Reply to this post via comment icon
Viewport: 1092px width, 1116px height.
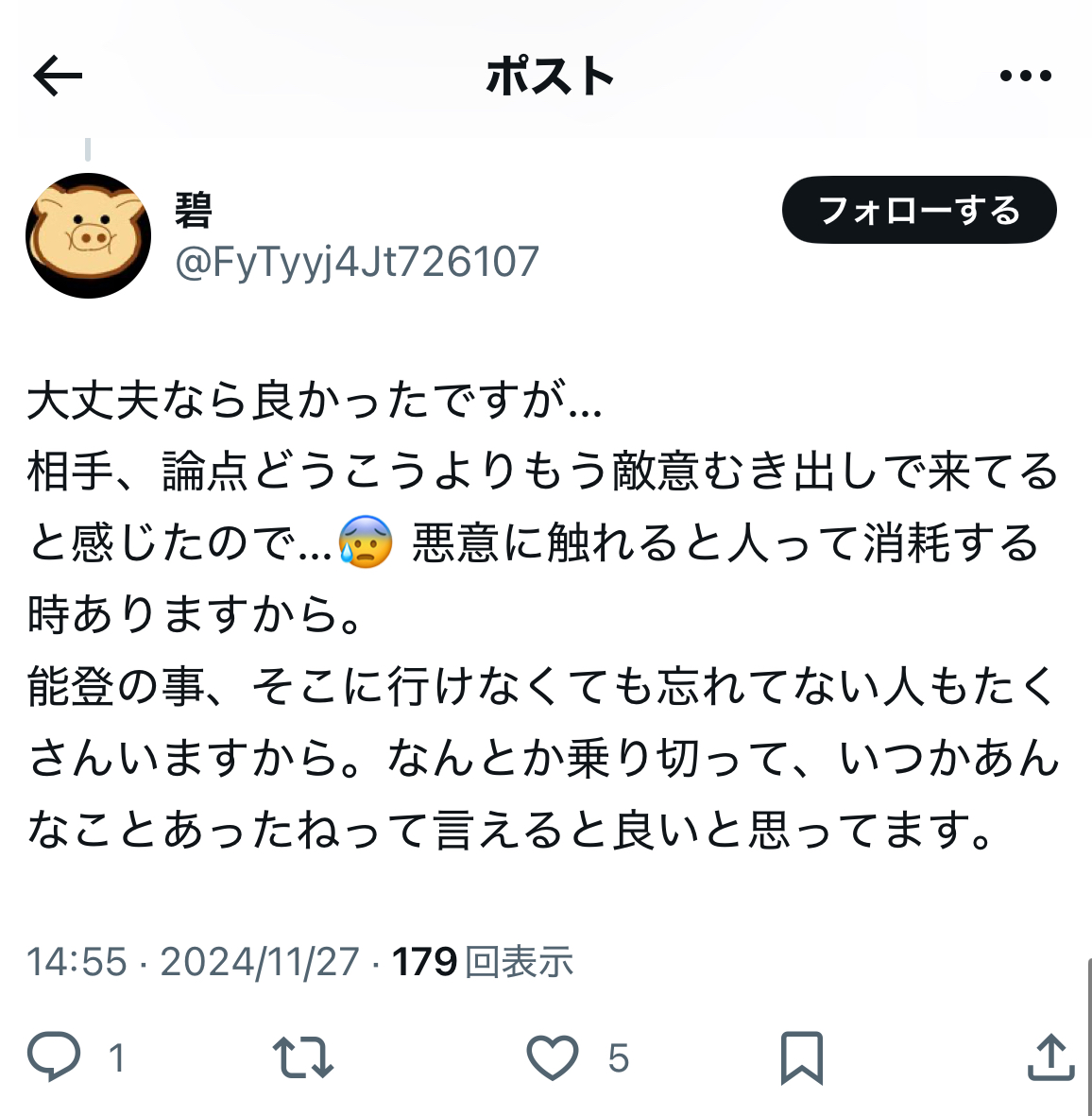pos(54,1056)
